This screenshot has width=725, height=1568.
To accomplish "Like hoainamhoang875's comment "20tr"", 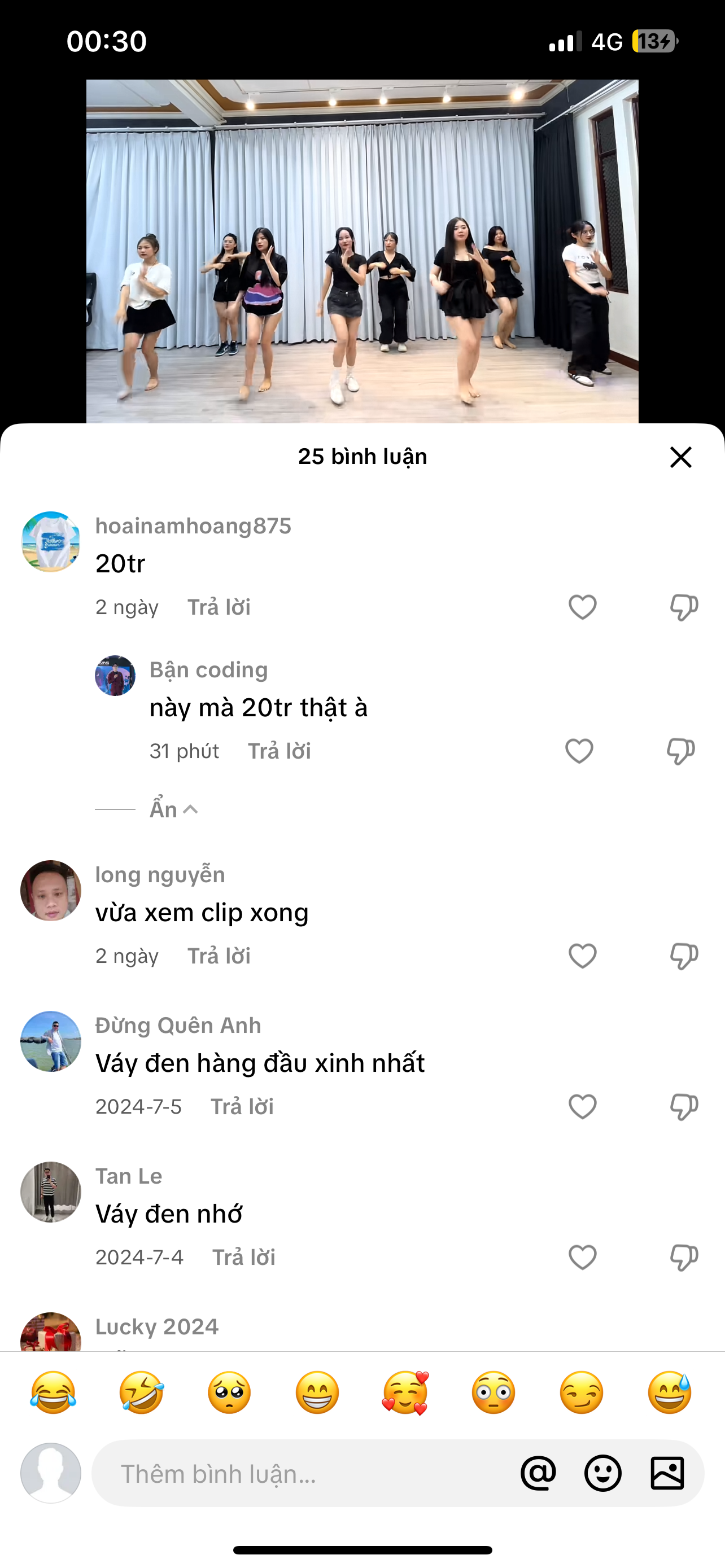I will tap(582, 607).
